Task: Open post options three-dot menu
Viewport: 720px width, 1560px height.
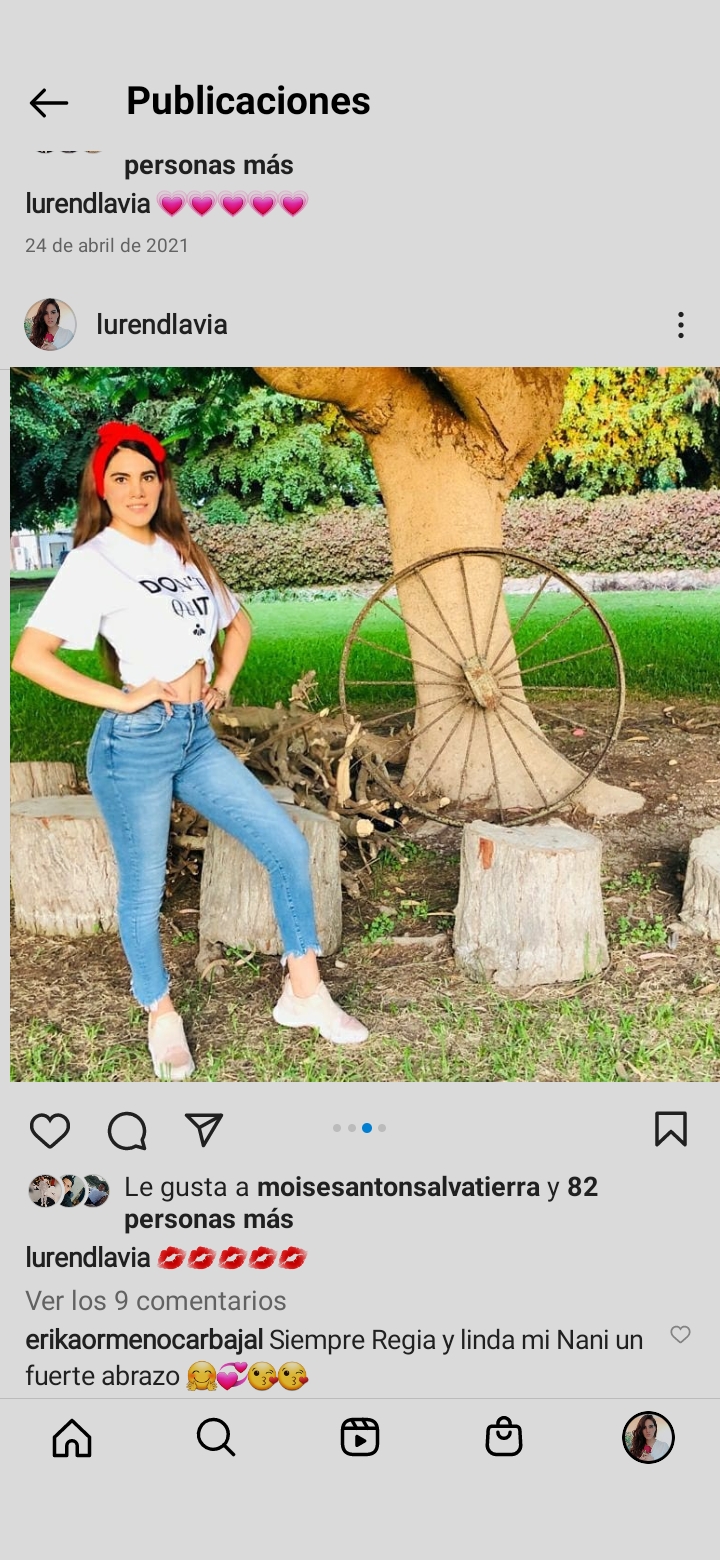Action: point(680,325)
